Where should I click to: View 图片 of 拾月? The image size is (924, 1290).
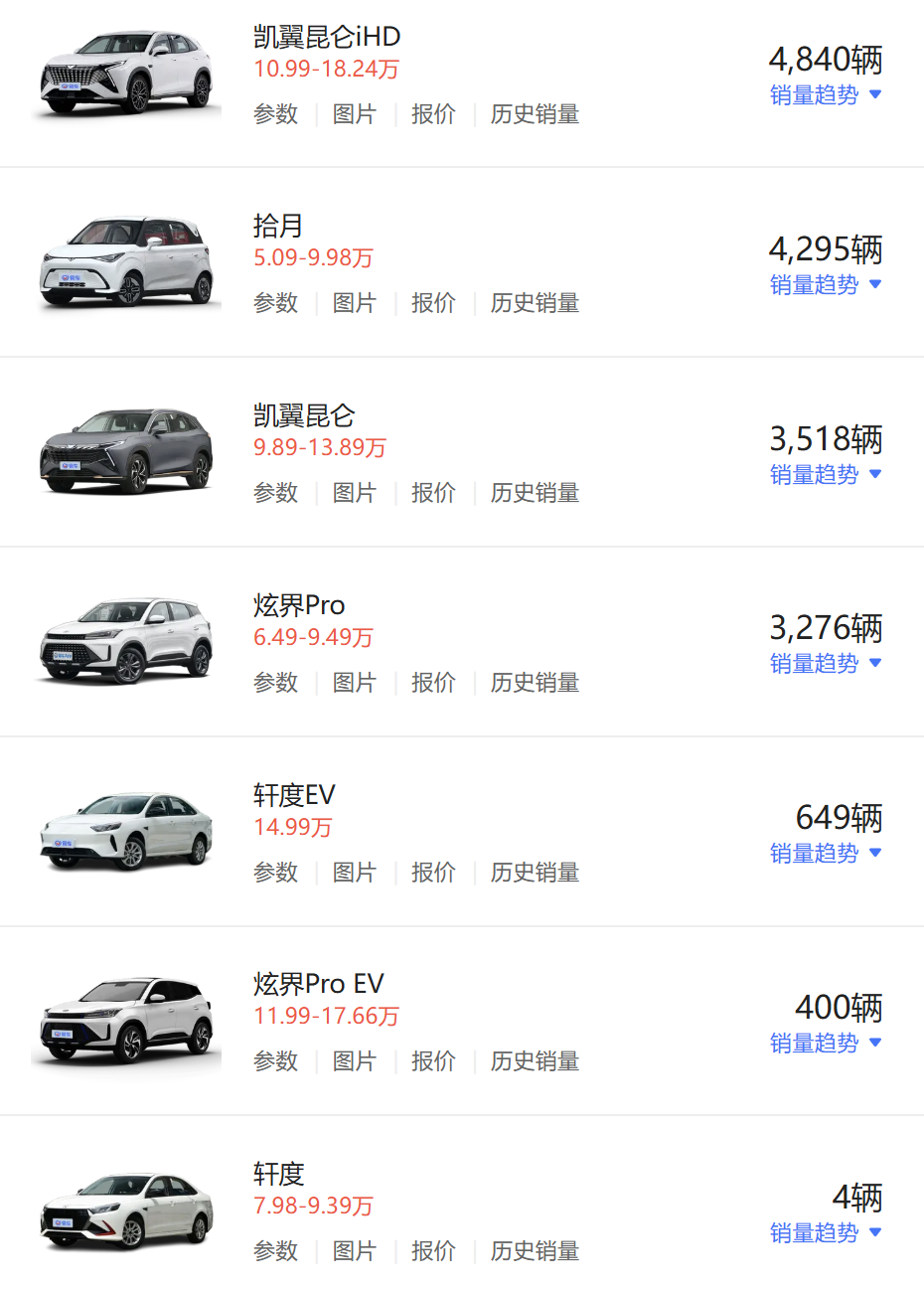tap(354, 303)
